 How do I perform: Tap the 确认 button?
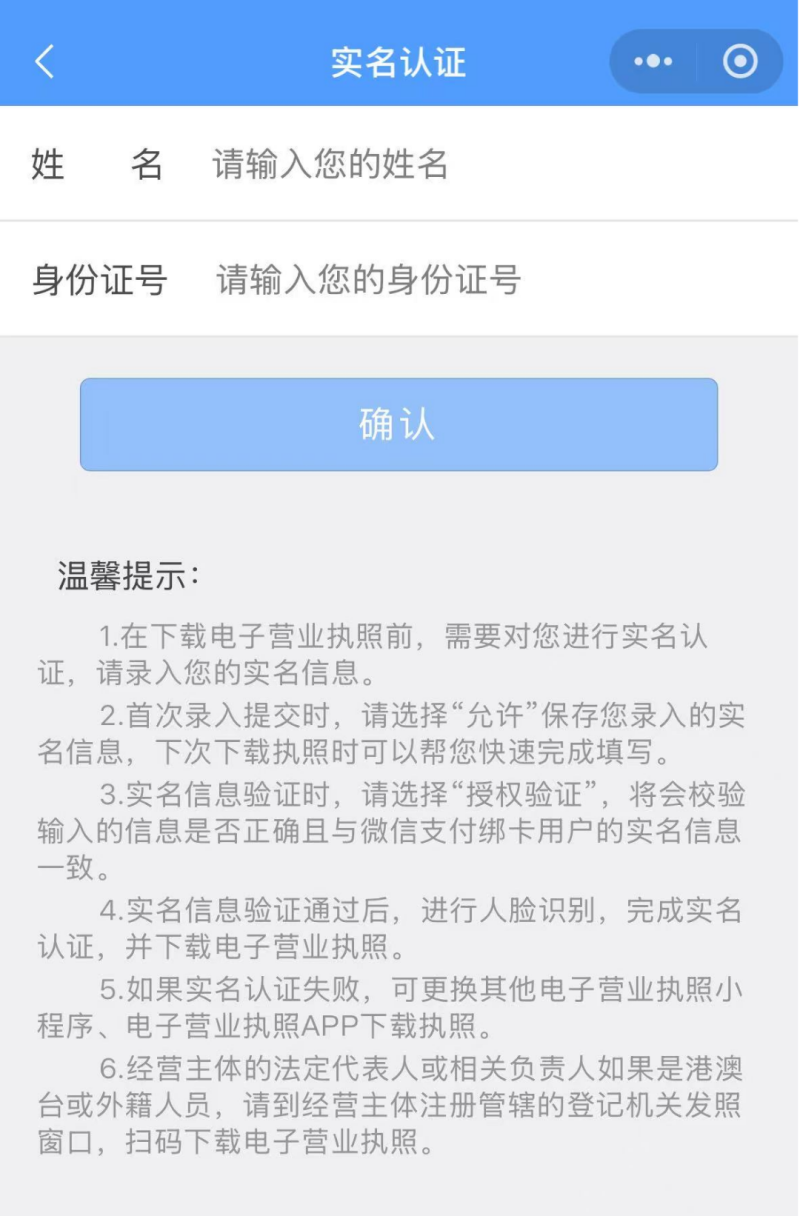399,424
